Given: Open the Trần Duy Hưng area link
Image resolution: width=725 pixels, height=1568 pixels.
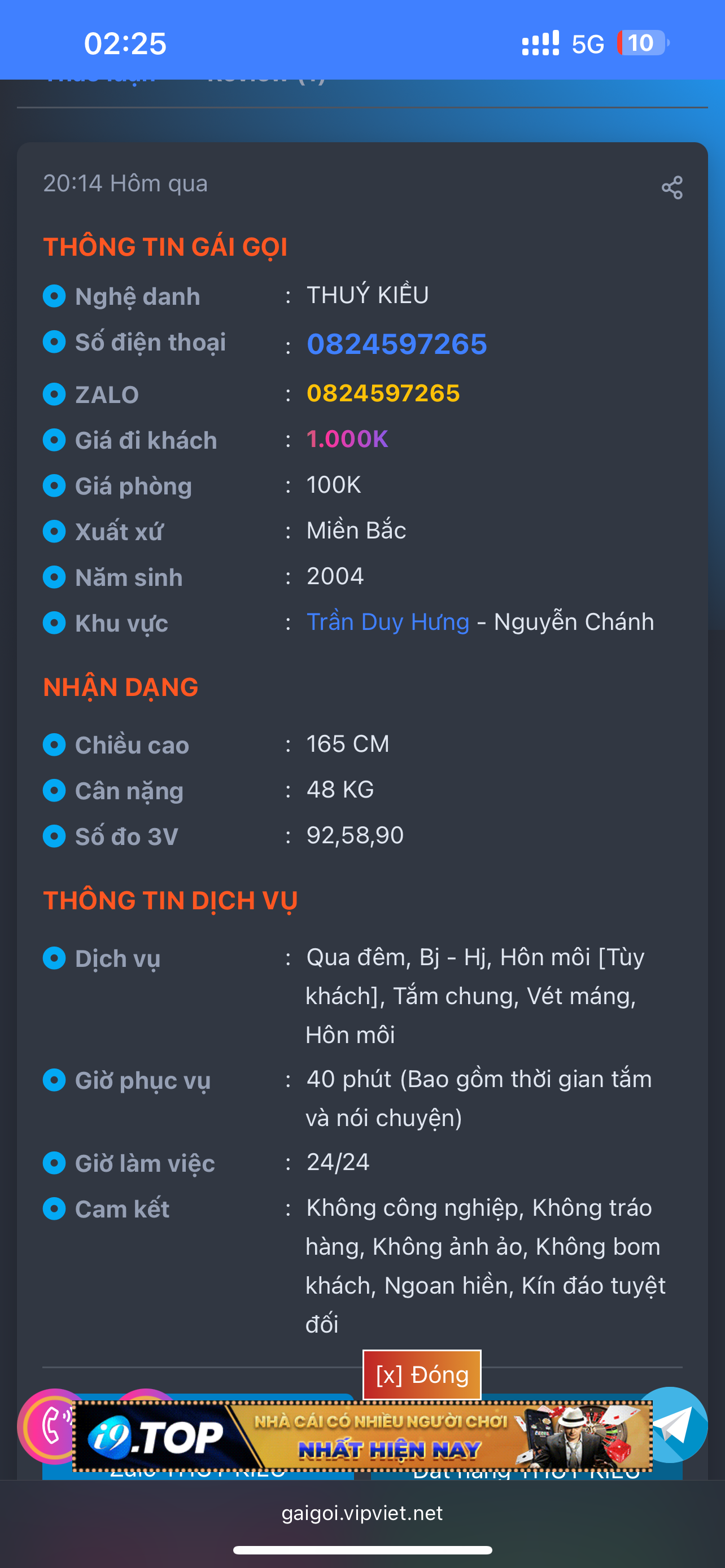Looking at the screenshot, I should click(388, 622).
